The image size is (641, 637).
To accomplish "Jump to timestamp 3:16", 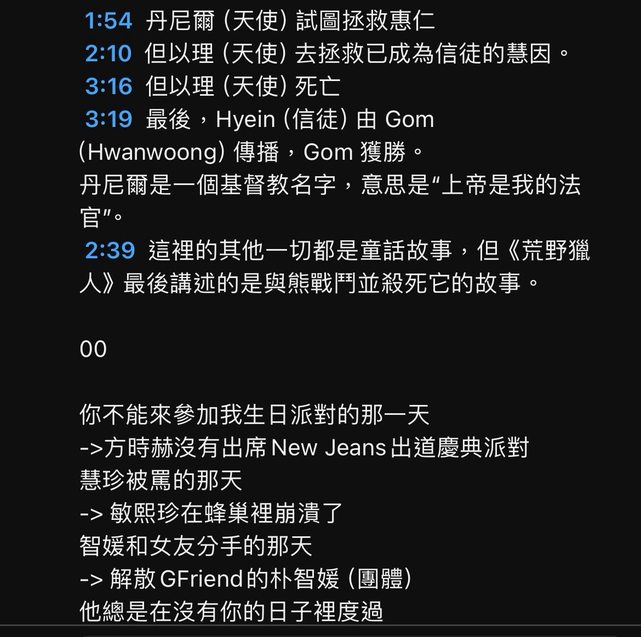I will (x=108, y=86).
